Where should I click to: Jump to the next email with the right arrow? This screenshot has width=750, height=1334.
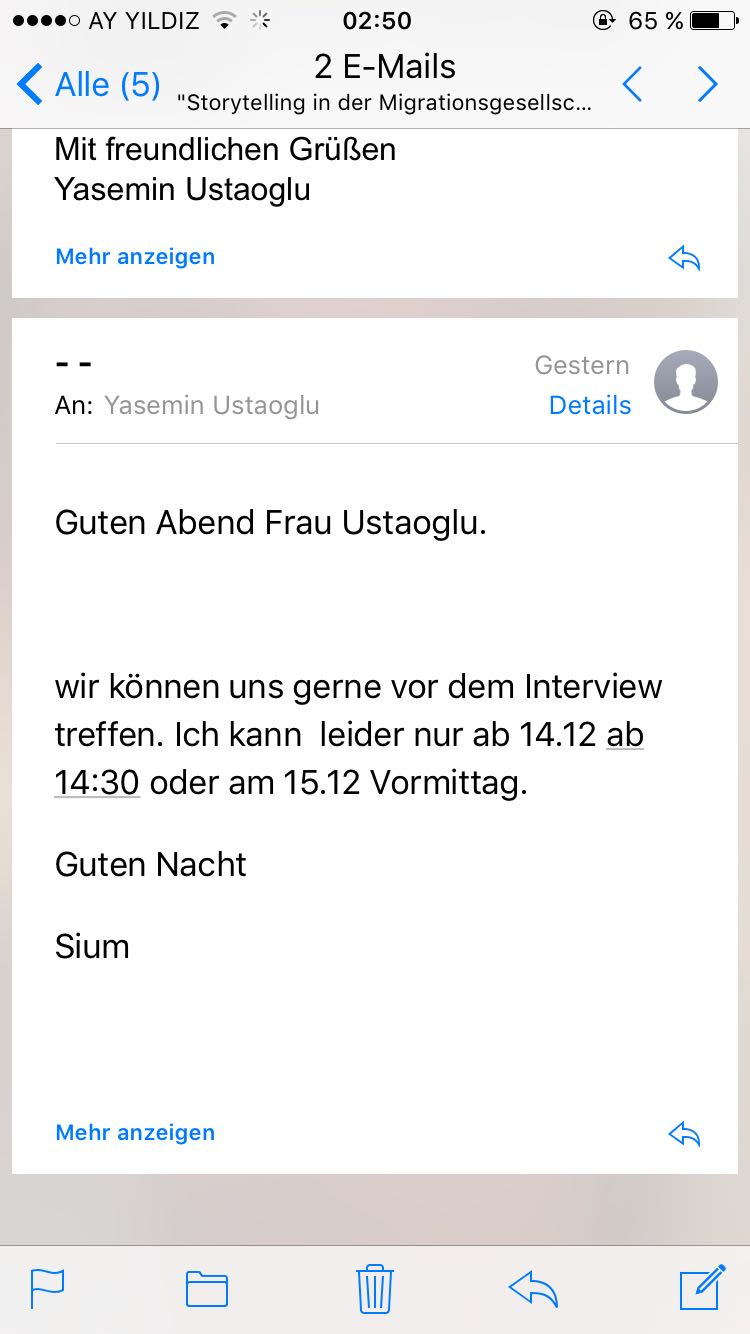(708, 85)
